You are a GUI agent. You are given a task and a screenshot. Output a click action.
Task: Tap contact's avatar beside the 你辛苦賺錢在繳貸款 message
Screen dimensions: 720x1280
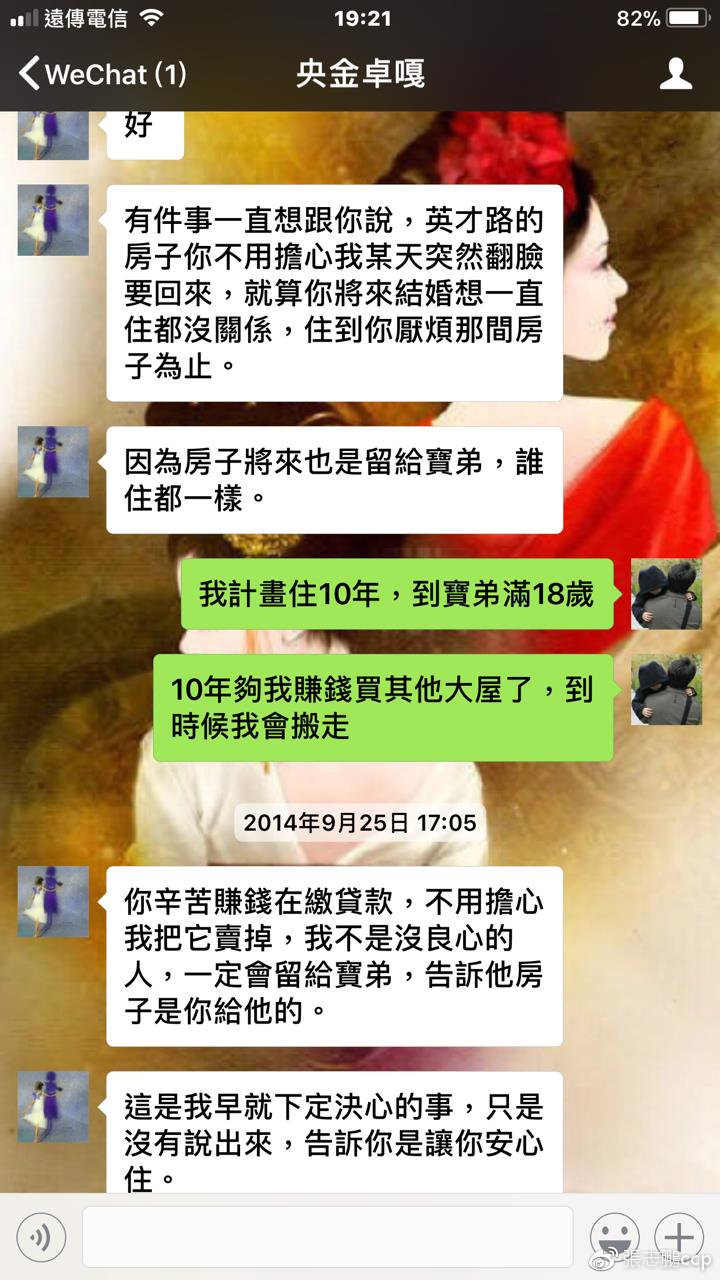(53, 901)
